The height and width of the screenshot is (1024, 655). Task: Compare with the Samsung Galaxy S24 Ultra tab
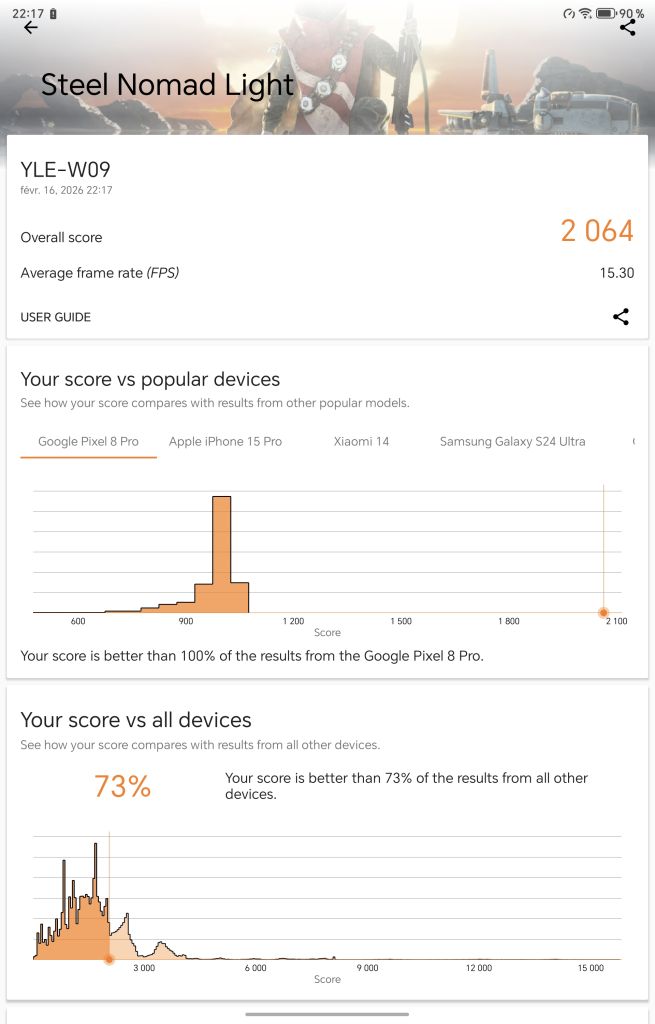click(512, 441)
